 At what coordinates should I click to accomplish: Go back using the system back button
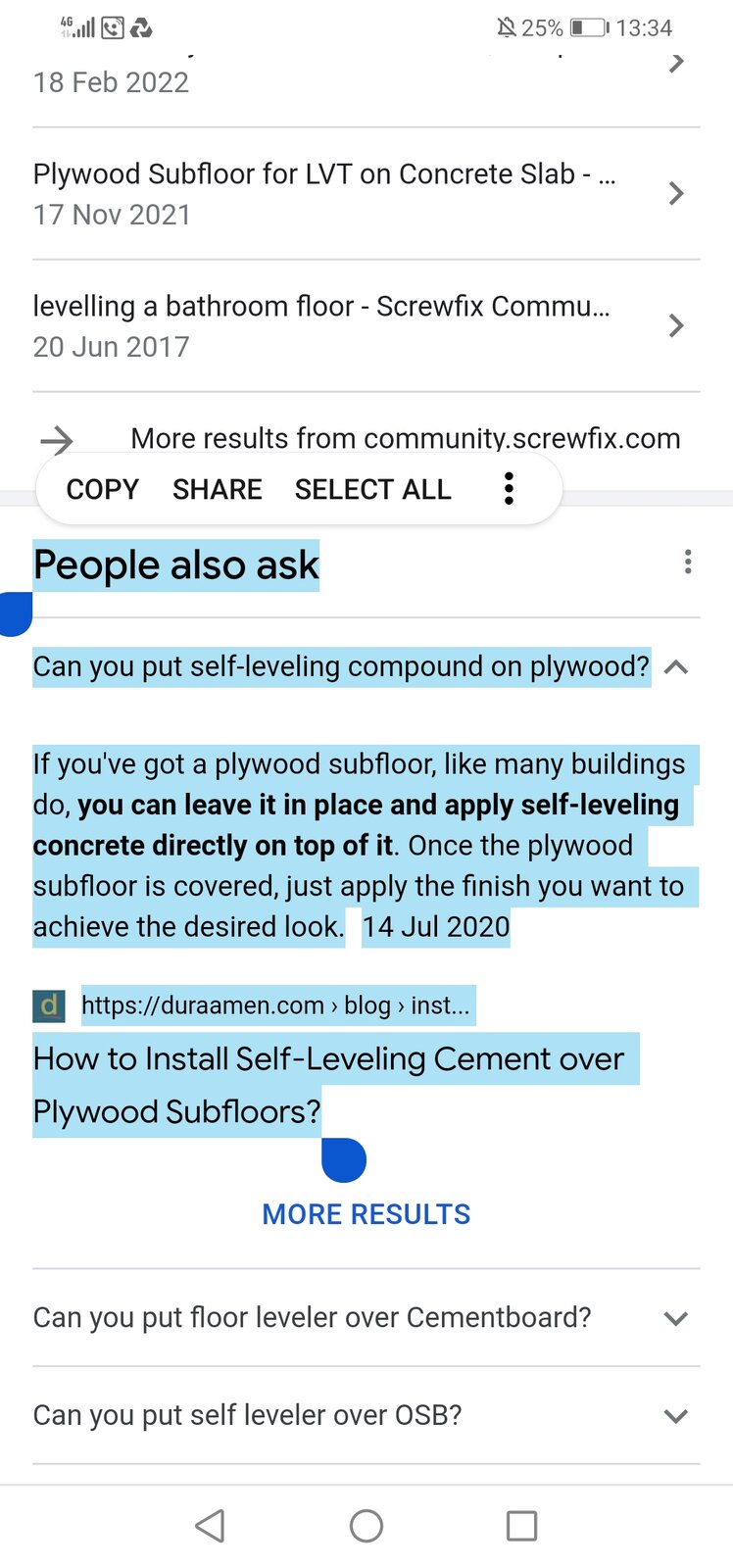point(210,1526)
